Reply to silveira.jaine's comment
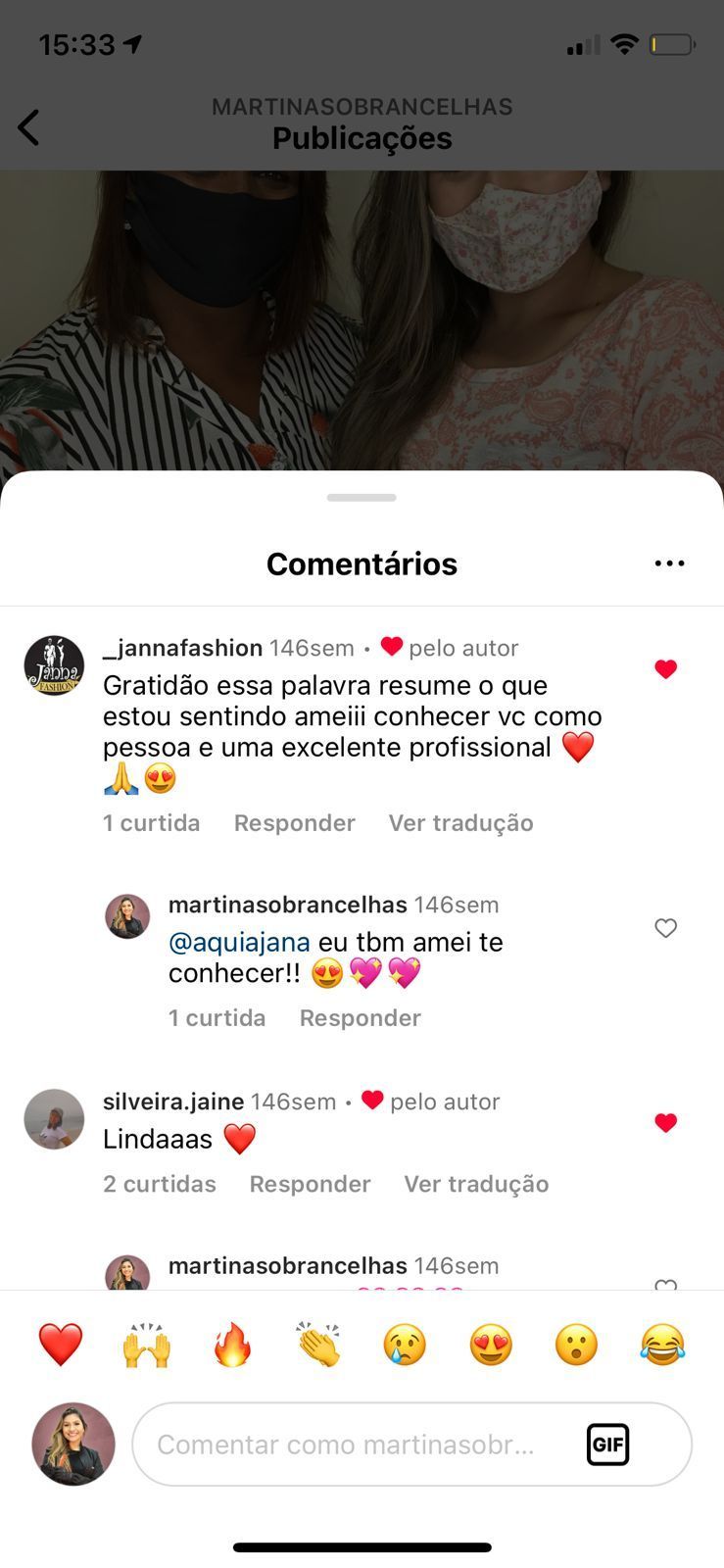724x1568 pixels. click(310, 1184)
